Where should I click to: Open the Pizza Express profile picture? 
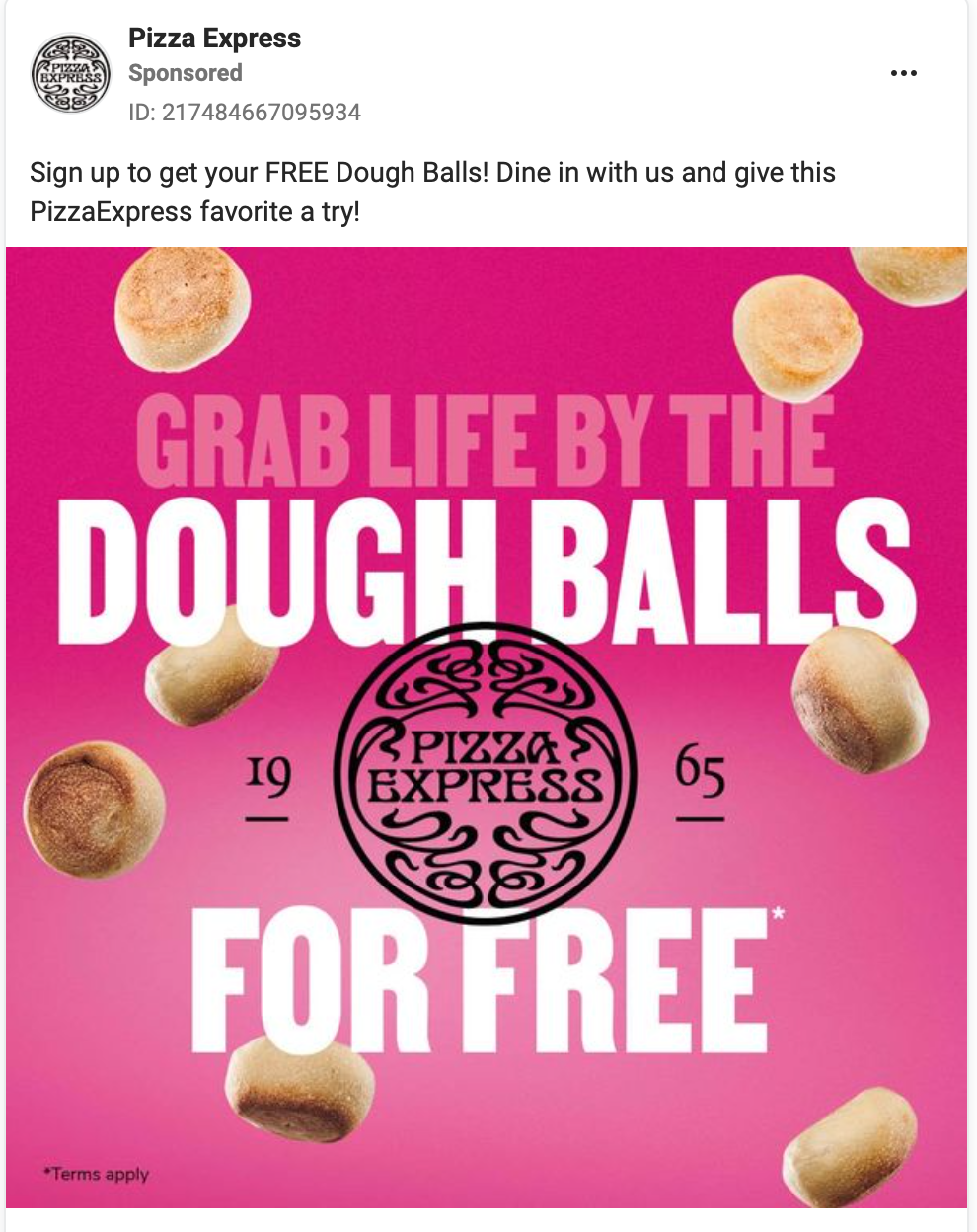click(x=70, y=74)
